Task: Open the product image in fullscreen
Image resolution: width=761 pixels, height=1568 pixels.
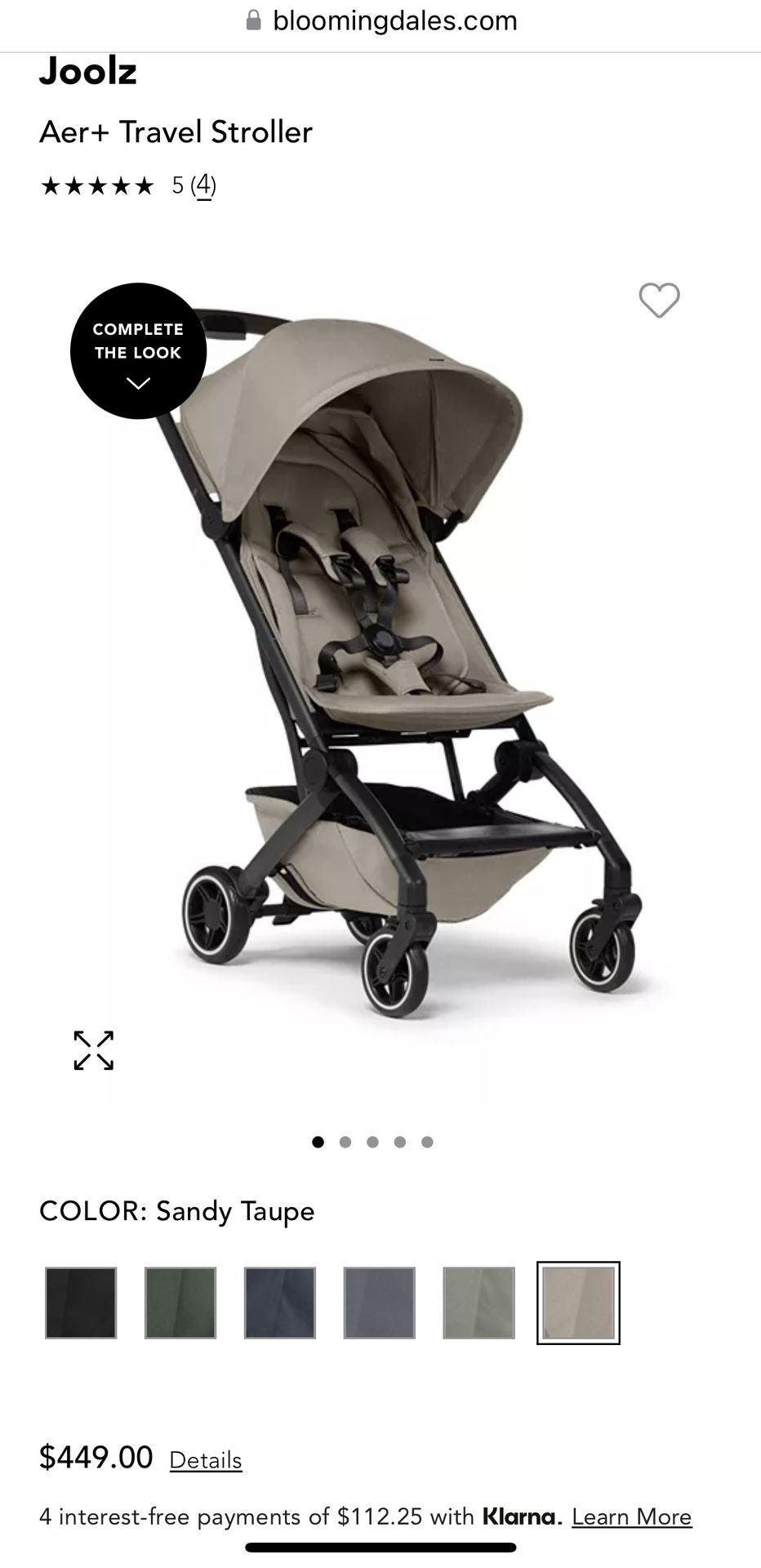Action: pos(94,1050)
